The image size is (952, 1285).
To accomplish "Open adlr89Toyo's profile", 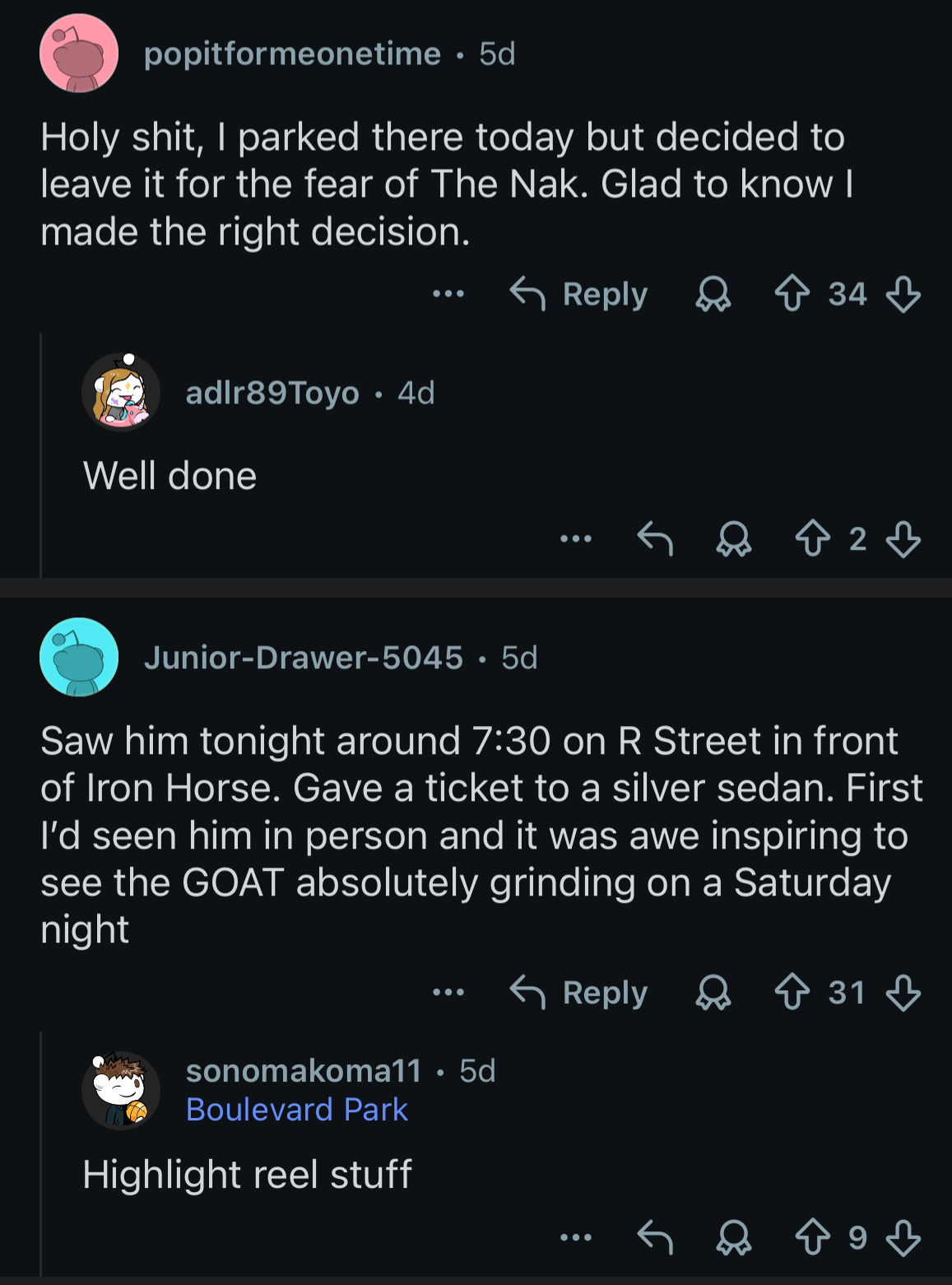I will [x=272, y=393].
